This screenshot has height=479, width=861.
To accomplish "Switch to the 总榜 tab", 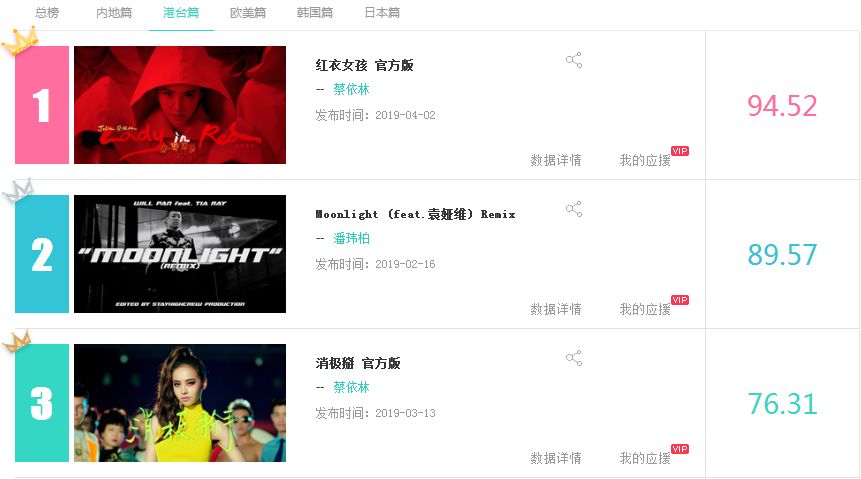I will point(47,13).
